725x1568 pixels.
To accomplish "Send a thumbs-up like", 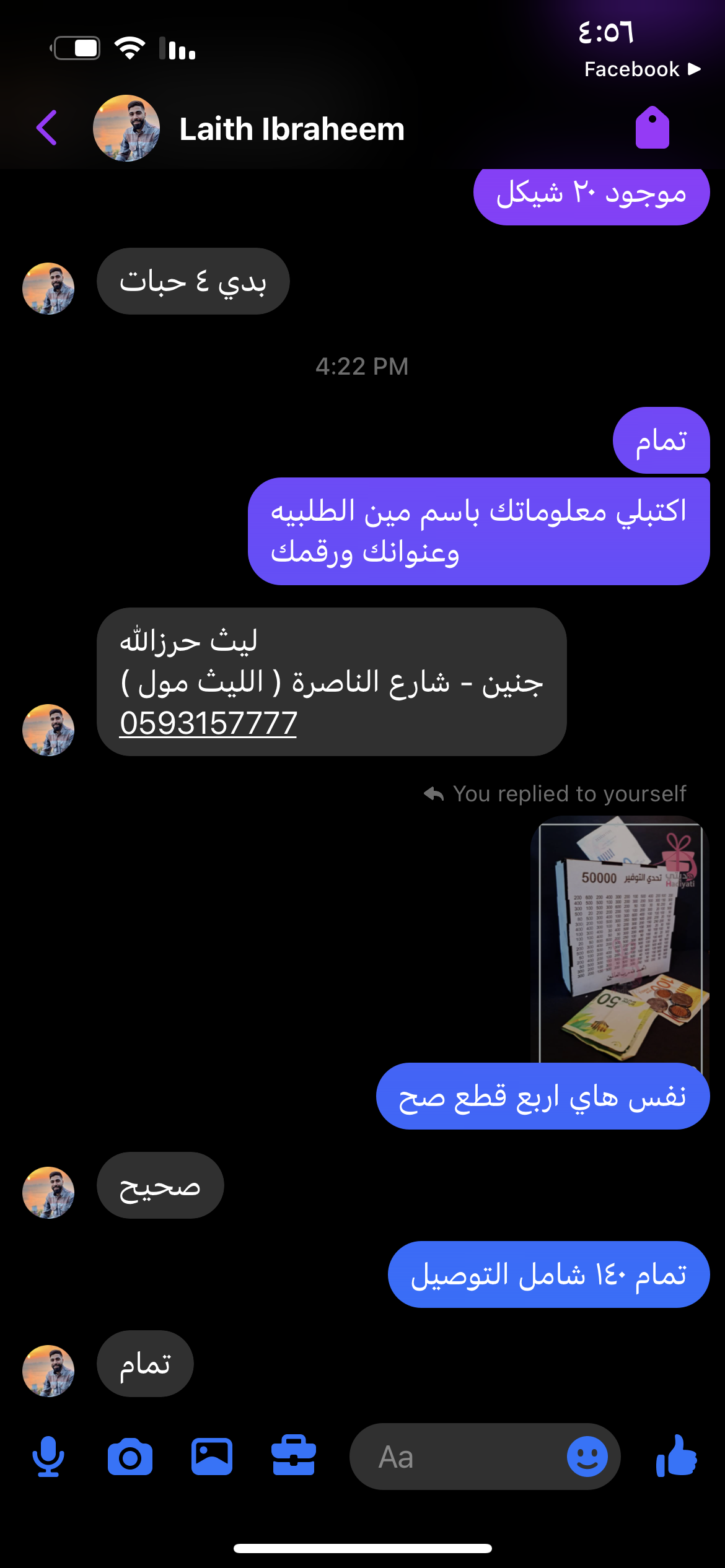I will (x=677, y=1457).
